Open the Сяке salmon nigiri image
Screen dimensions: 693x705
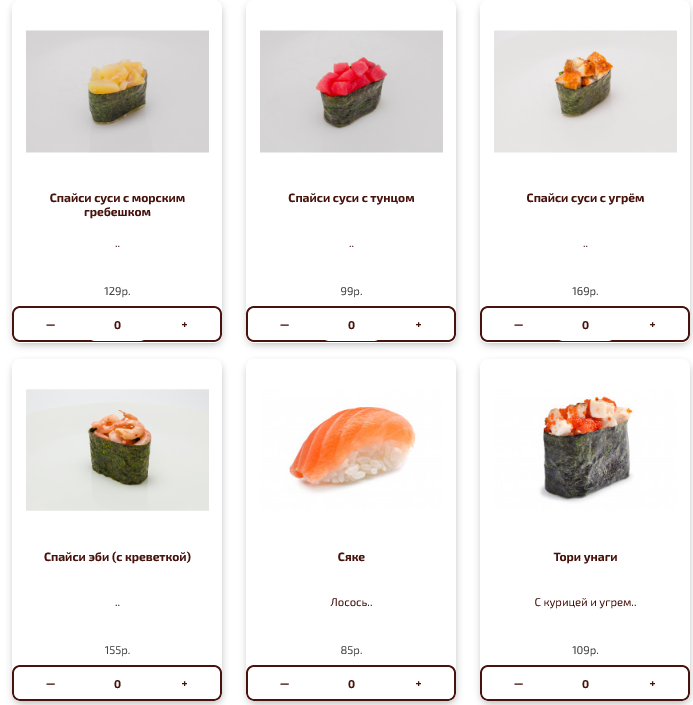tap(351, 450)
